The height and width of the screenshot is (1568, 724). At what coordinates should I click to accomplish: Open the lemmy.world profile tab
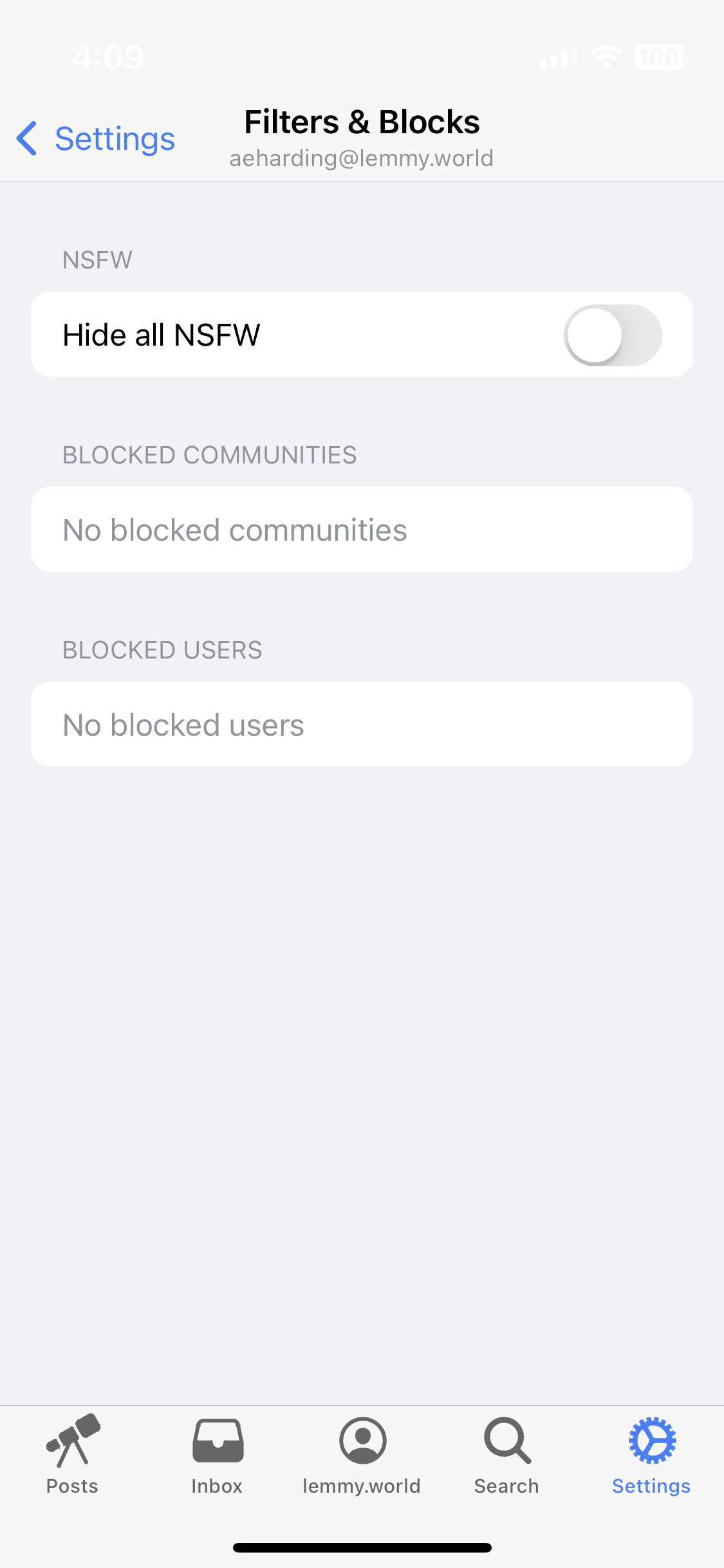click(x=362, y=1455)
